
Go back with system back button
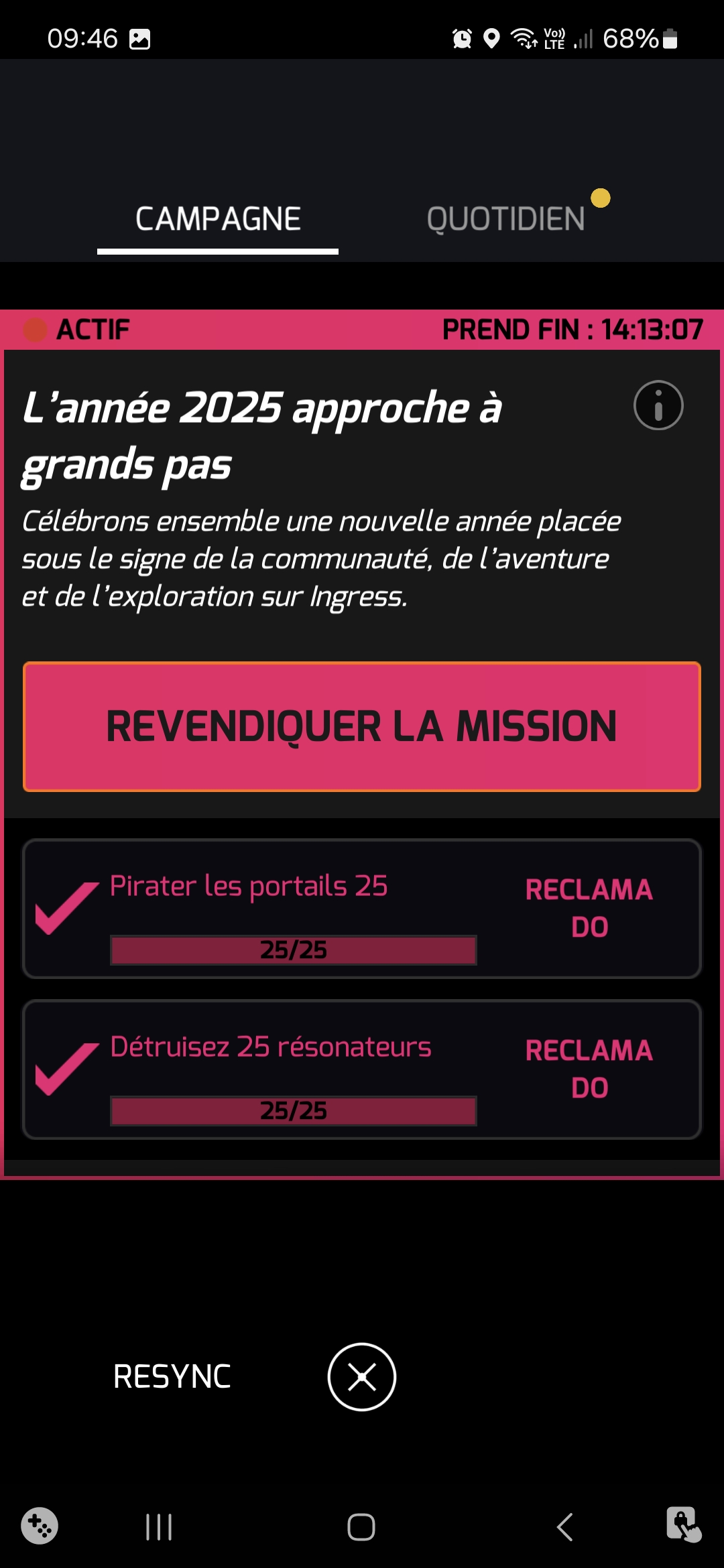click(564, 1527)
